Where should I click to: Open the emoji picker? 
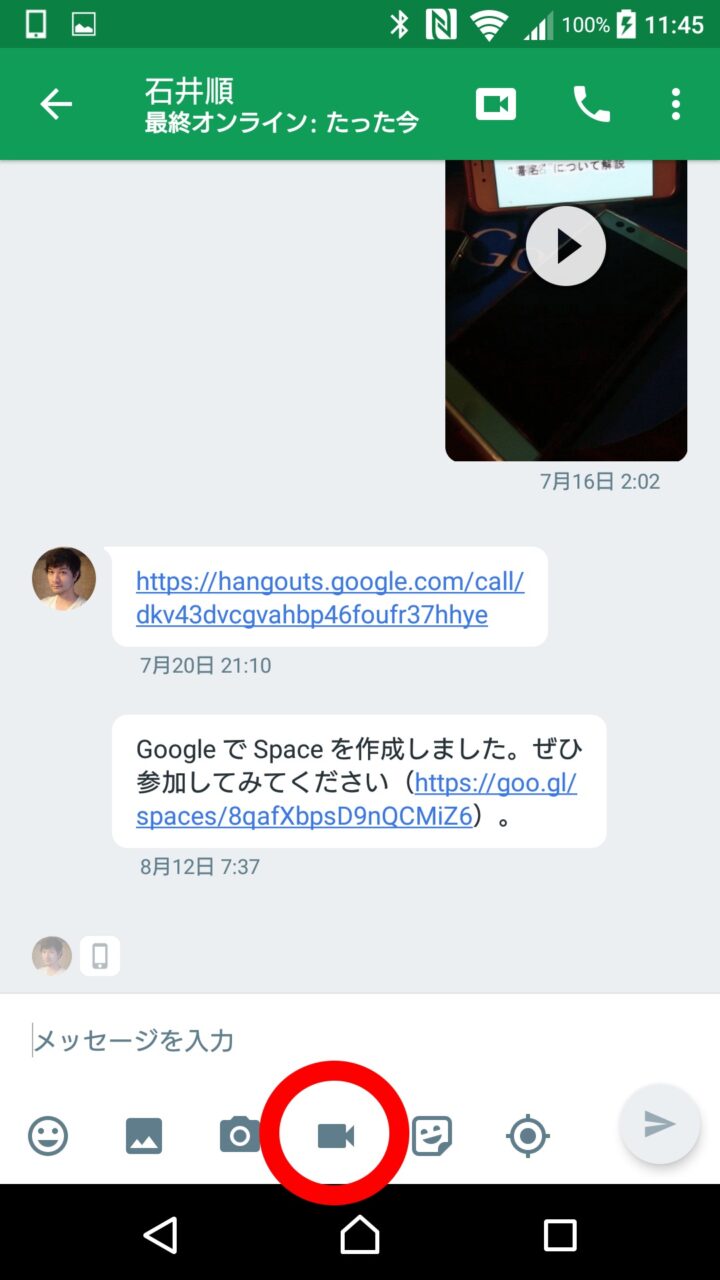(x=48, y=1136)
